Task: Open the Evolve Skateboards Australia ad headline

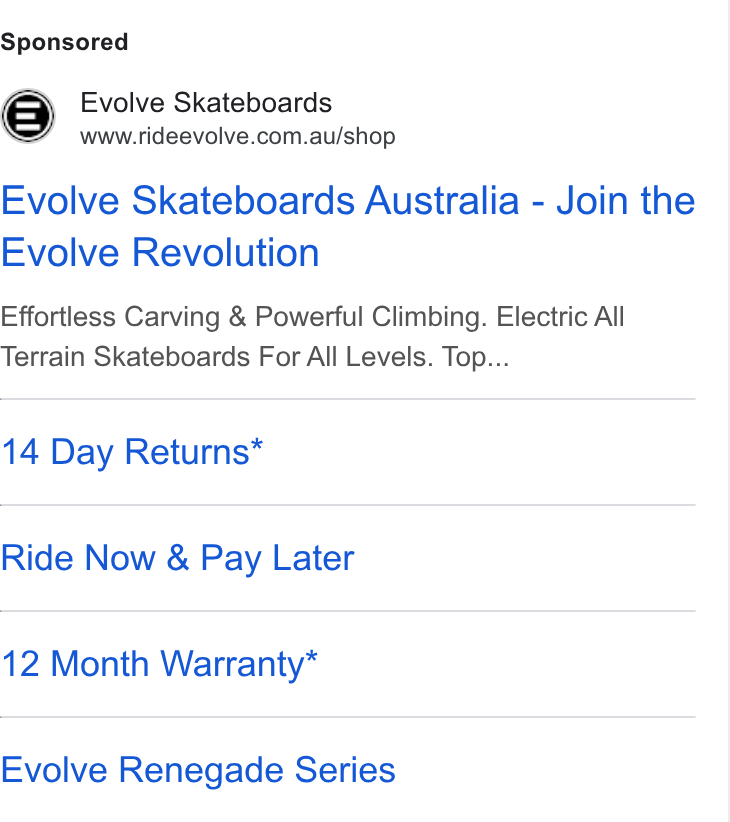Action: pyautogui.click(x=347, y=226)
